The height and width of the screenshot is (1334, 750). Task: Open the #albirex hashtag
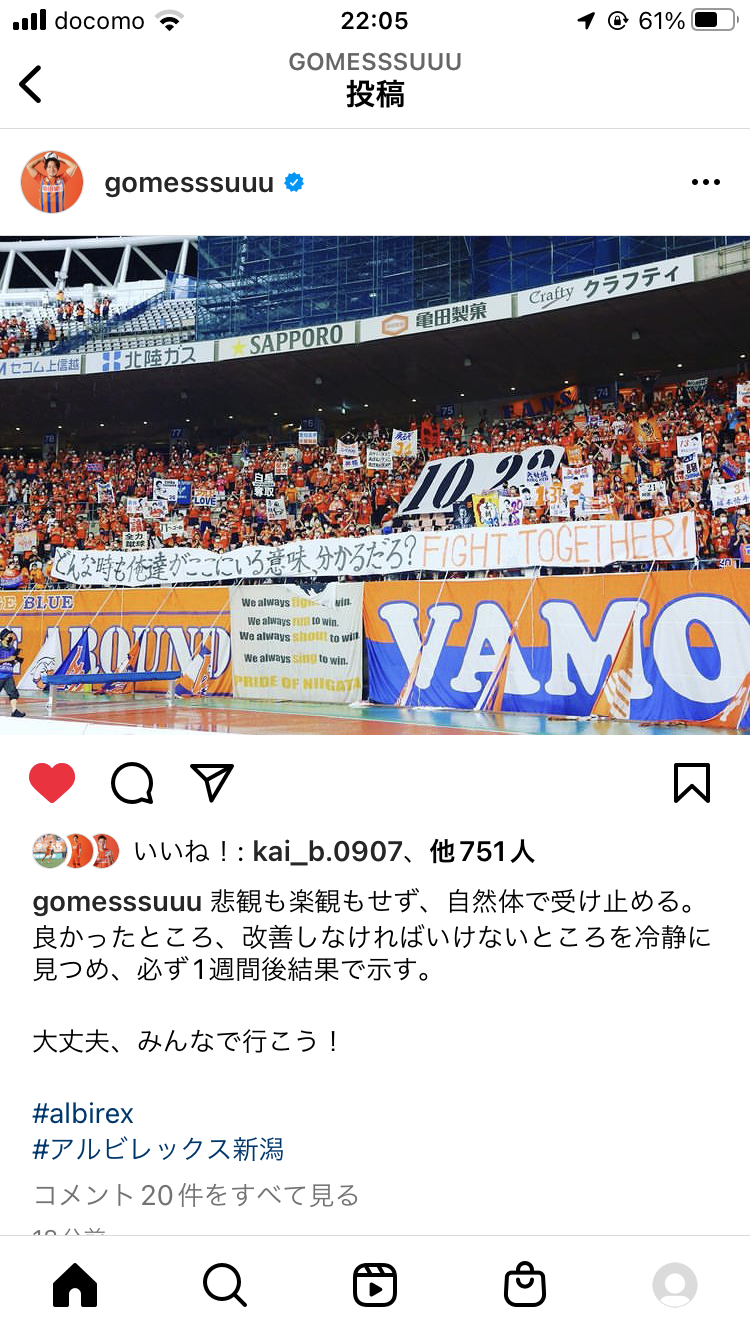pyautogui.click(x=83, y=1113)
